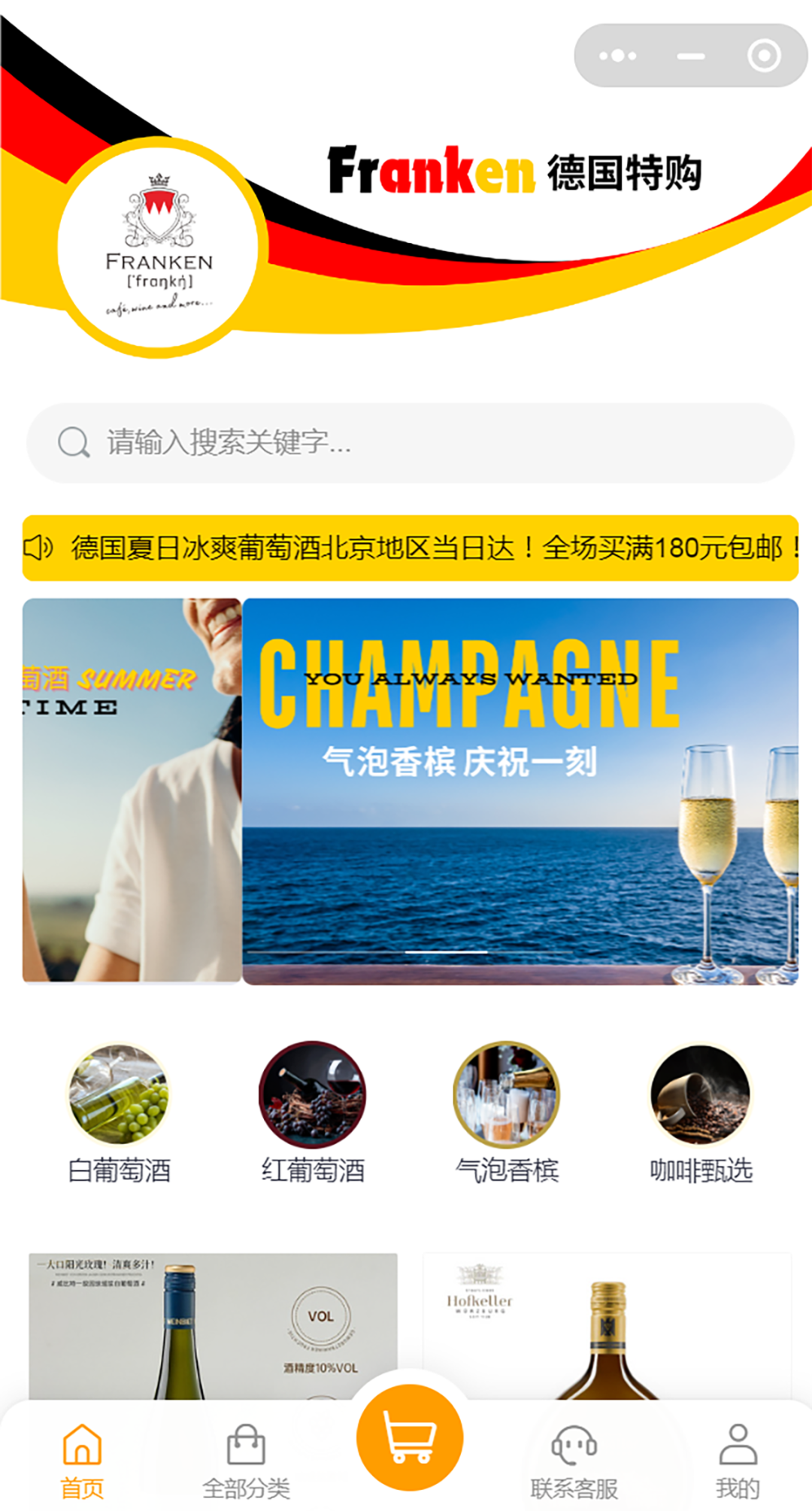This screenshot has width=812, height=1511.
Task: Open the 10%VOL white wine product card
Action: tap(213, 1324)
